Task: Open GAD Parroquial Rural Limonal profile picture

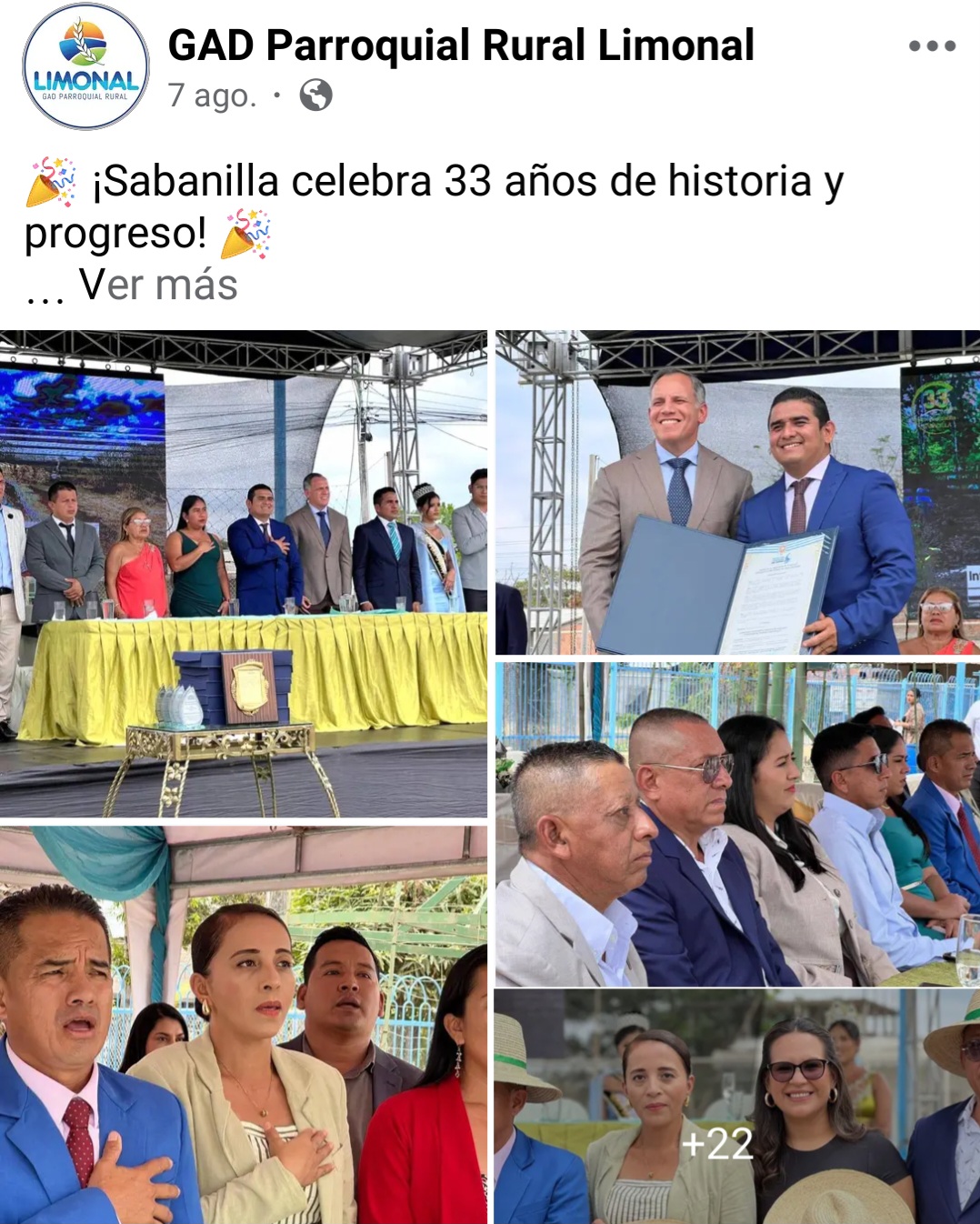Action: [x=85, y=67]
